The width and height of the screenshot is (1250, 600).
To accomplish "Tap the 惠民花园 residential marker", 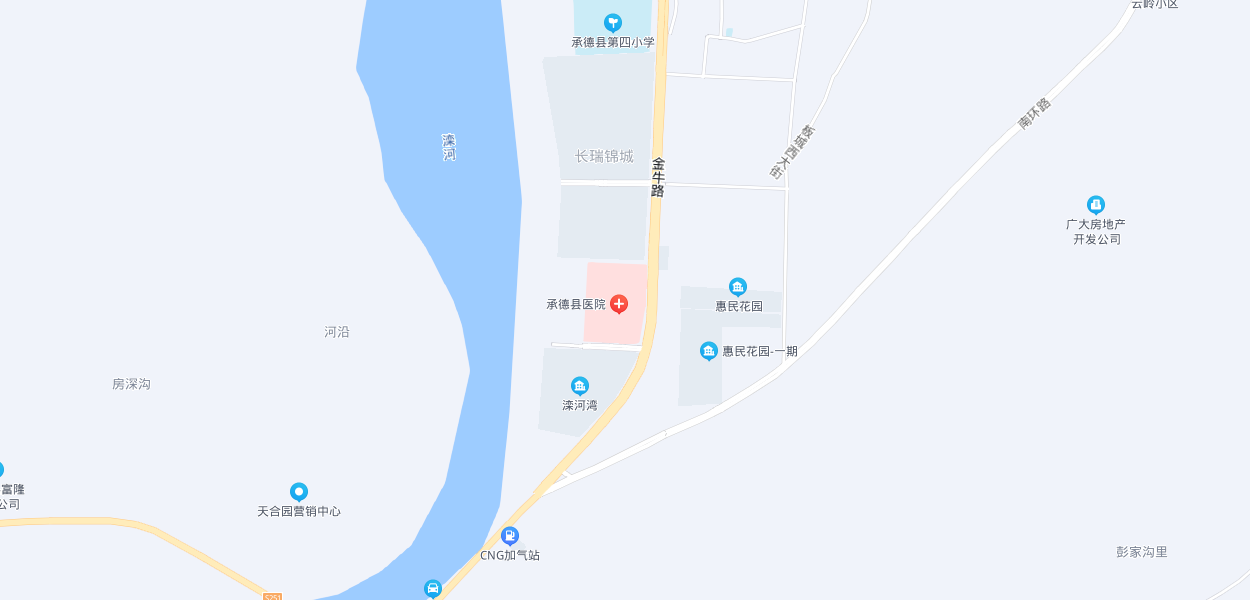I will 738,287.
